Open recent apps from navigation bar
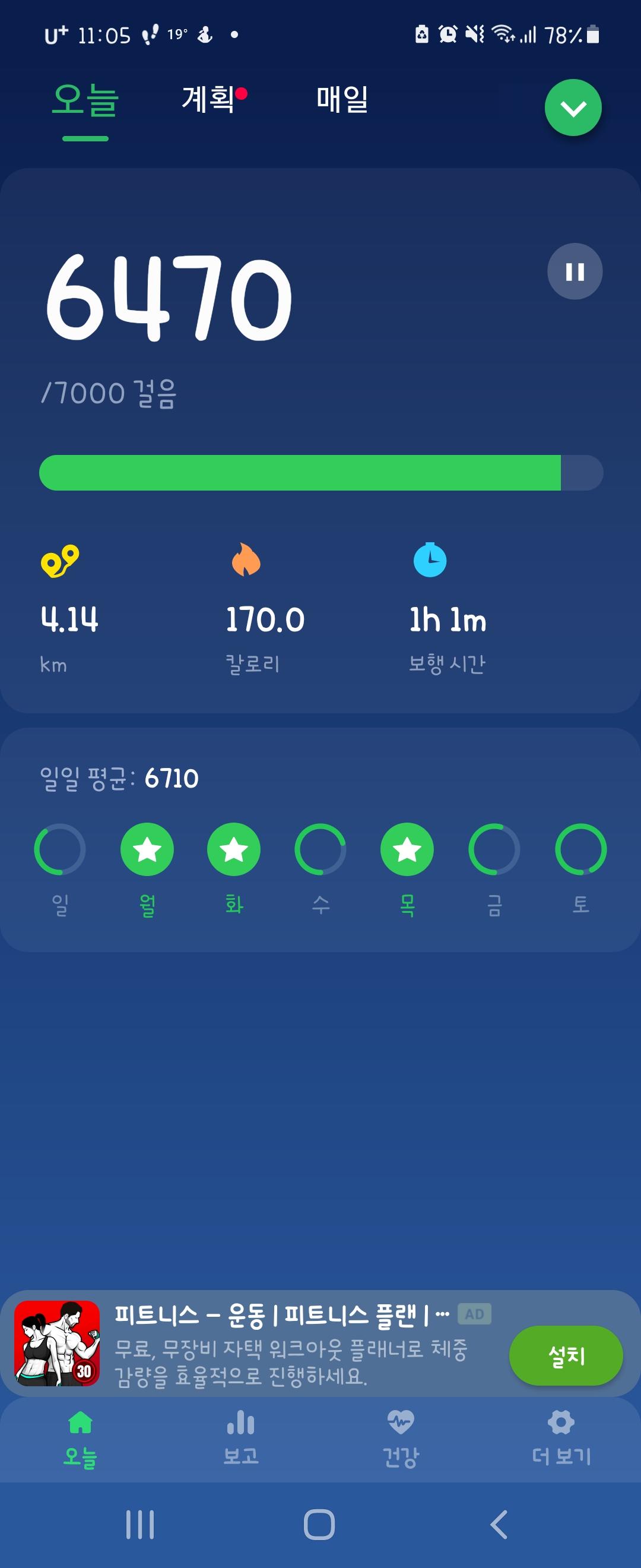This screenshot has width=641, height=1568. tap(140, 1525)
